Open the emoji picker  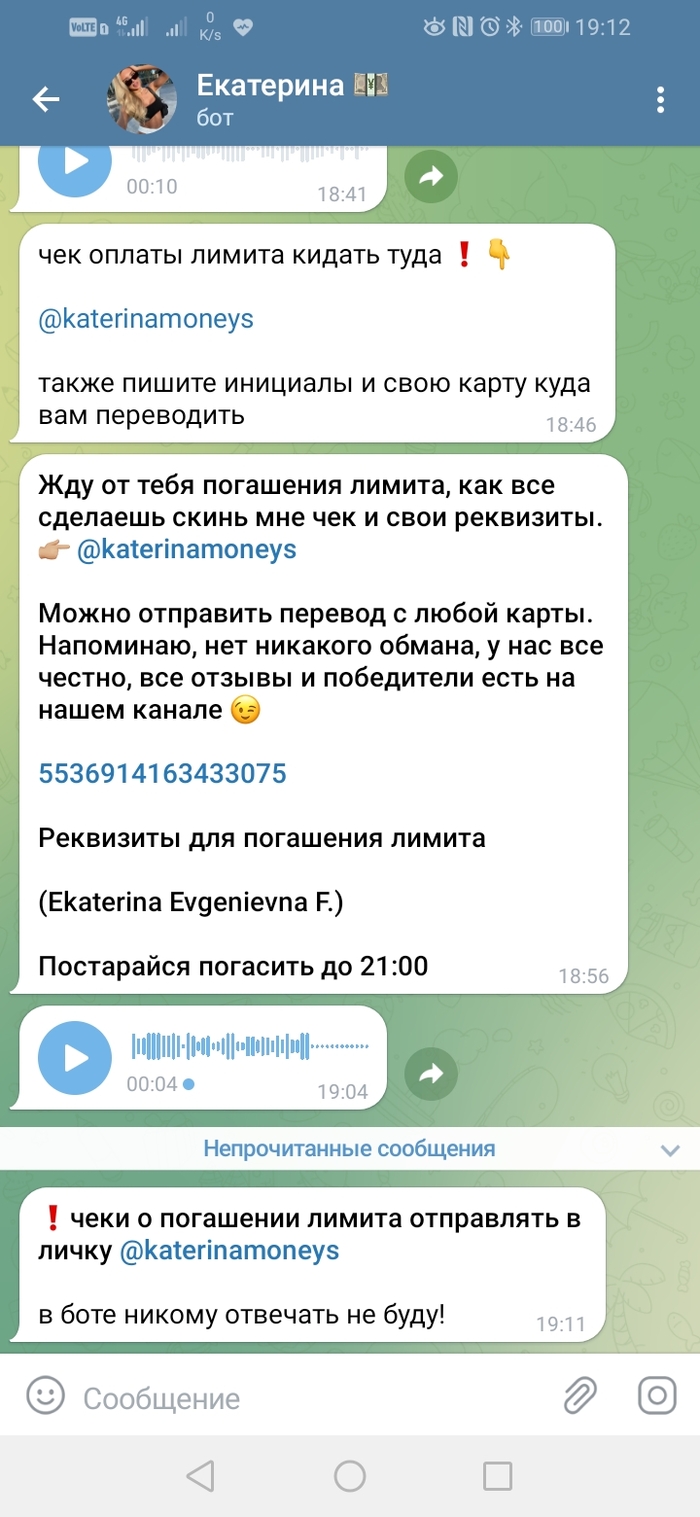(x=45, y=1396)
